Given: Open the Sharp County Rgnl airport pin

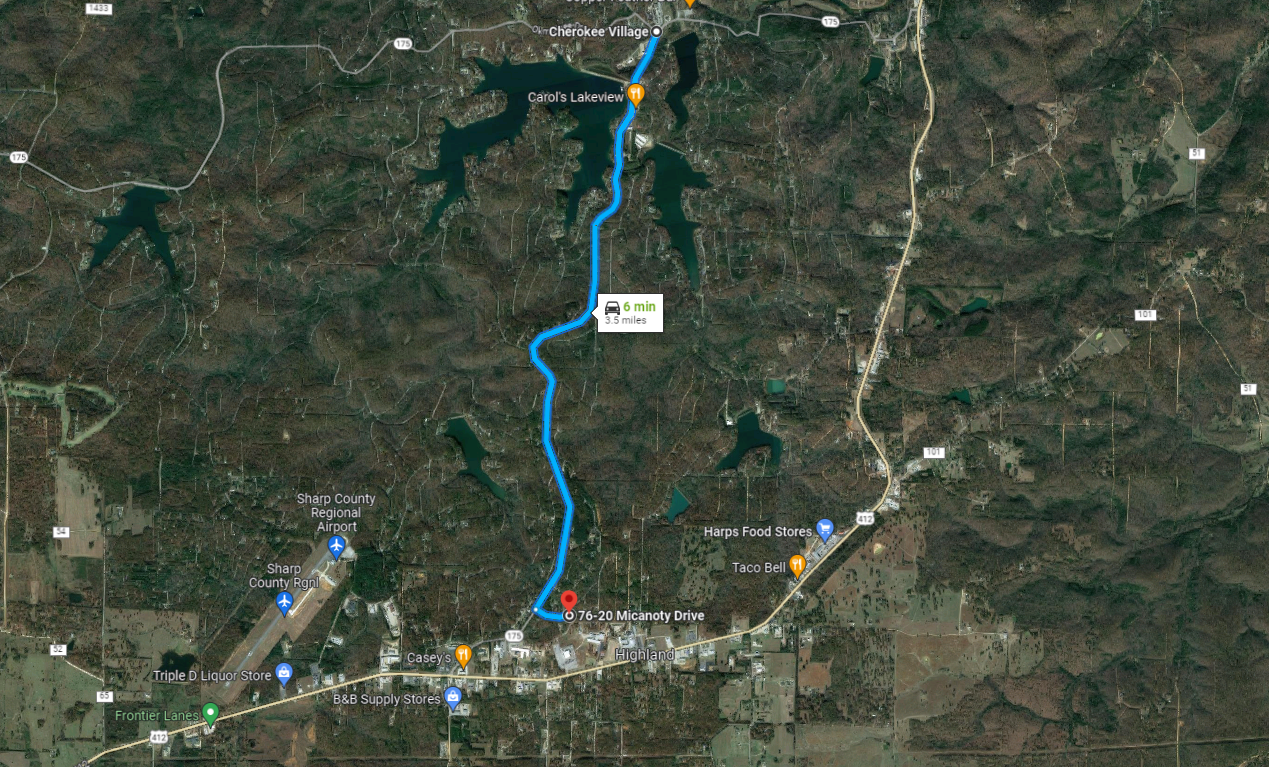Looking at the screenshot, I should pos(285,602).
